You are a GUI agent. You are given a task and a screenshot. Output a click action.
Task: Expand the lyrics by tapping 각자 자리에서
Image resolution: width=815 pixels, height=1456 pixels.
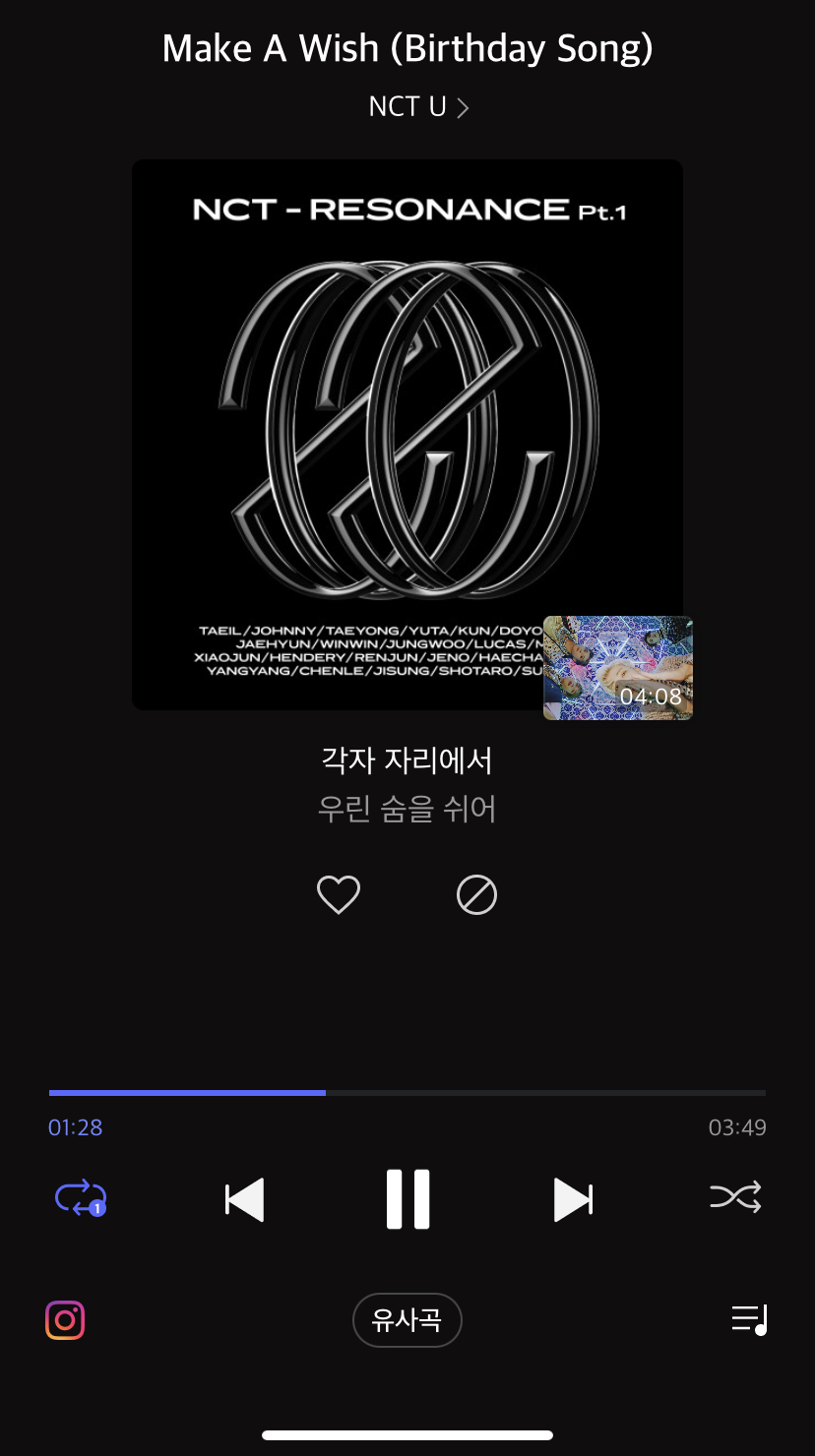[x=407, y=759]
